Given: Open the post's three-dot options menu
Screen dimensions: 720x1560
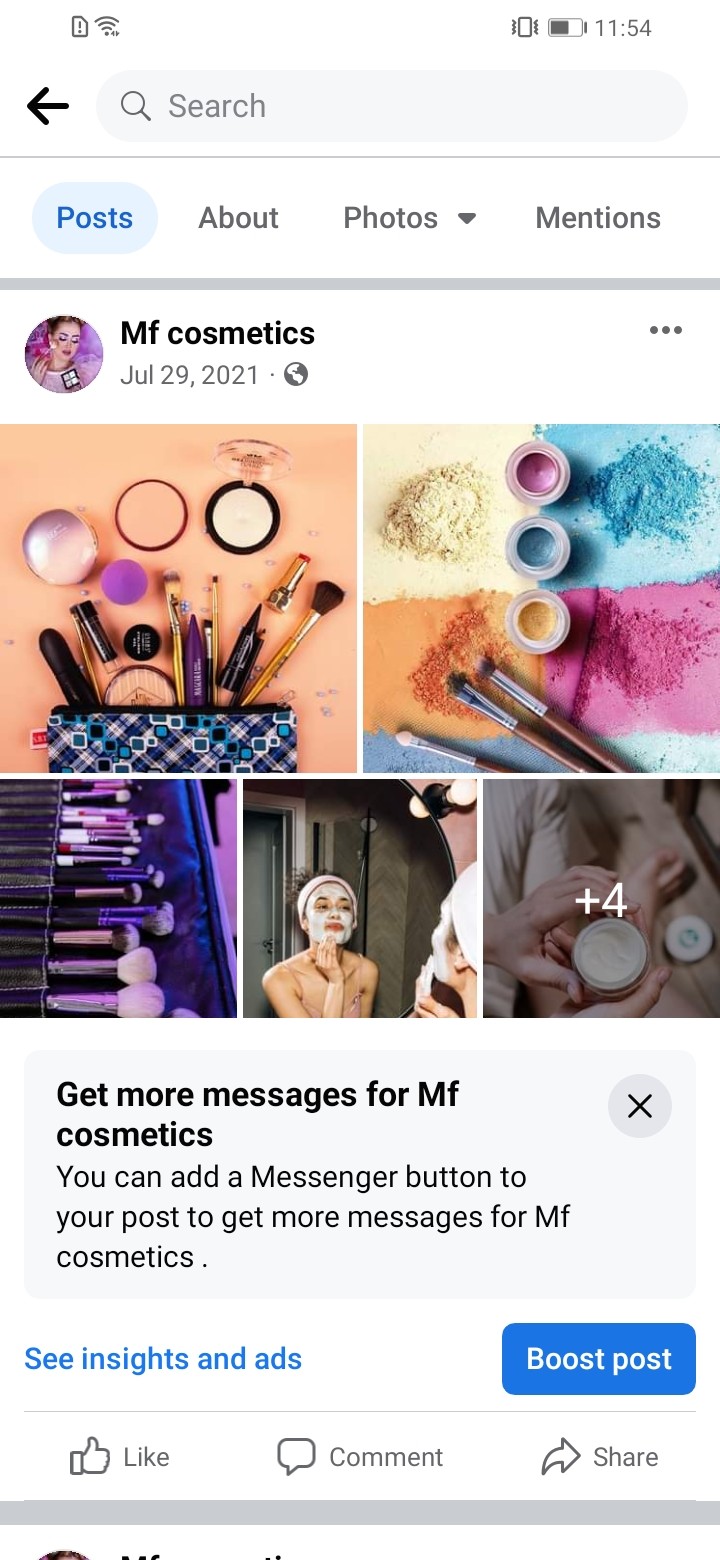Looking at the screenshot, I should click(x=665, y=330).
